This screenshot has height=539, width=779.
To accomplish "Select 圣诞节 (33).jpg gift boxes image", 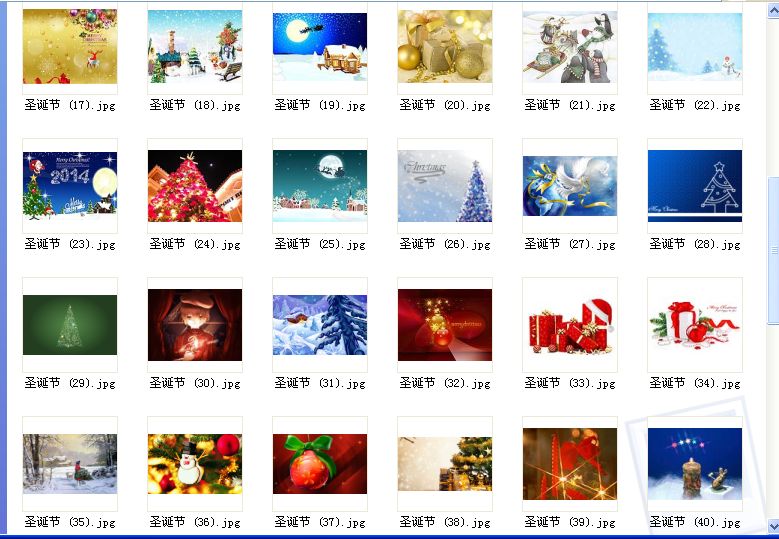I will (570, 325).
